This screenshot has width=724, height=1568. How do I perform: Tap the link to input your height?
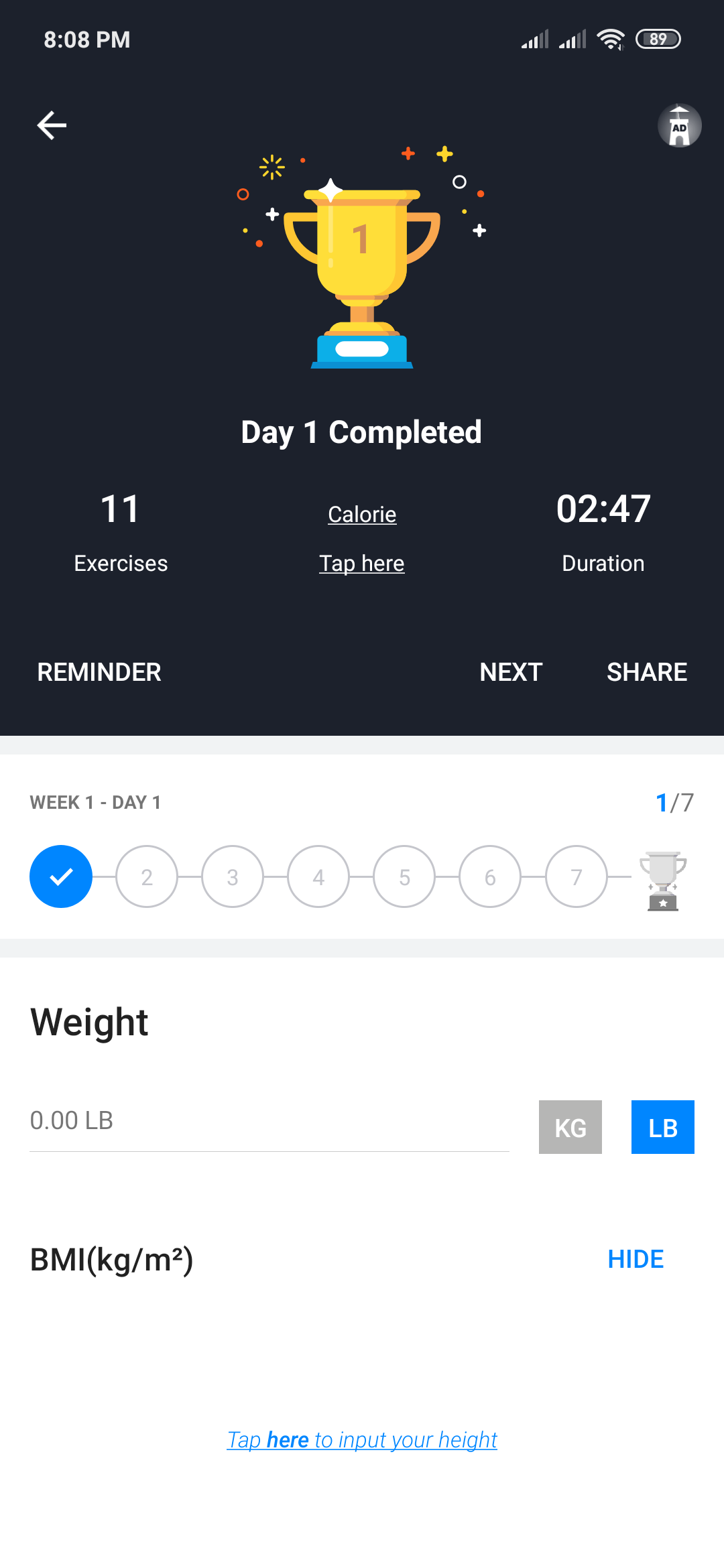tap(362, 1439)
